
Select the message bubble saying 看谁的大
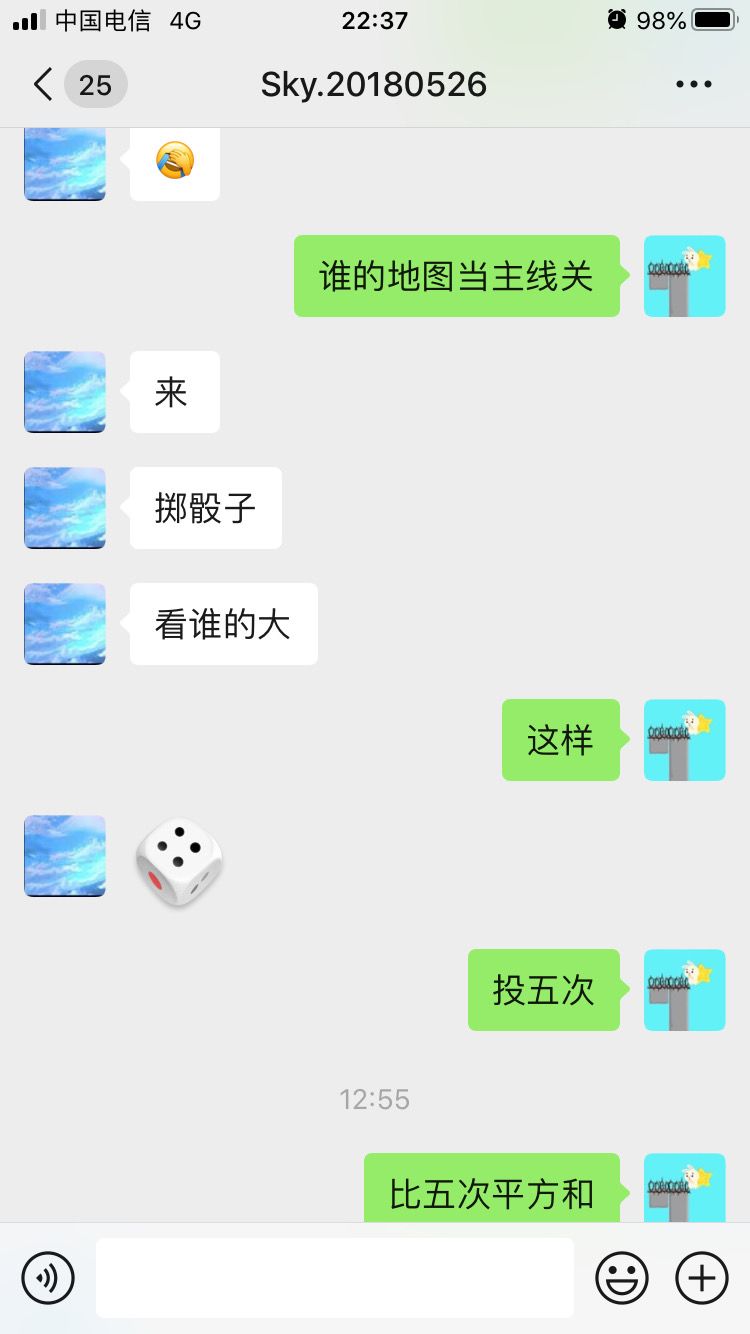point(223,623)
